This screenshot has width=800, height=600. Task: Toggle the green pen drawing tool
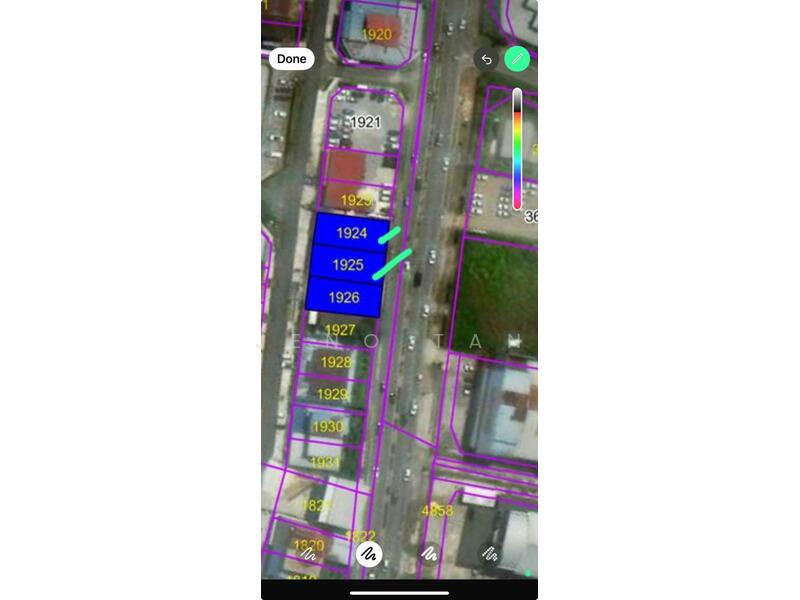point(517,59)
